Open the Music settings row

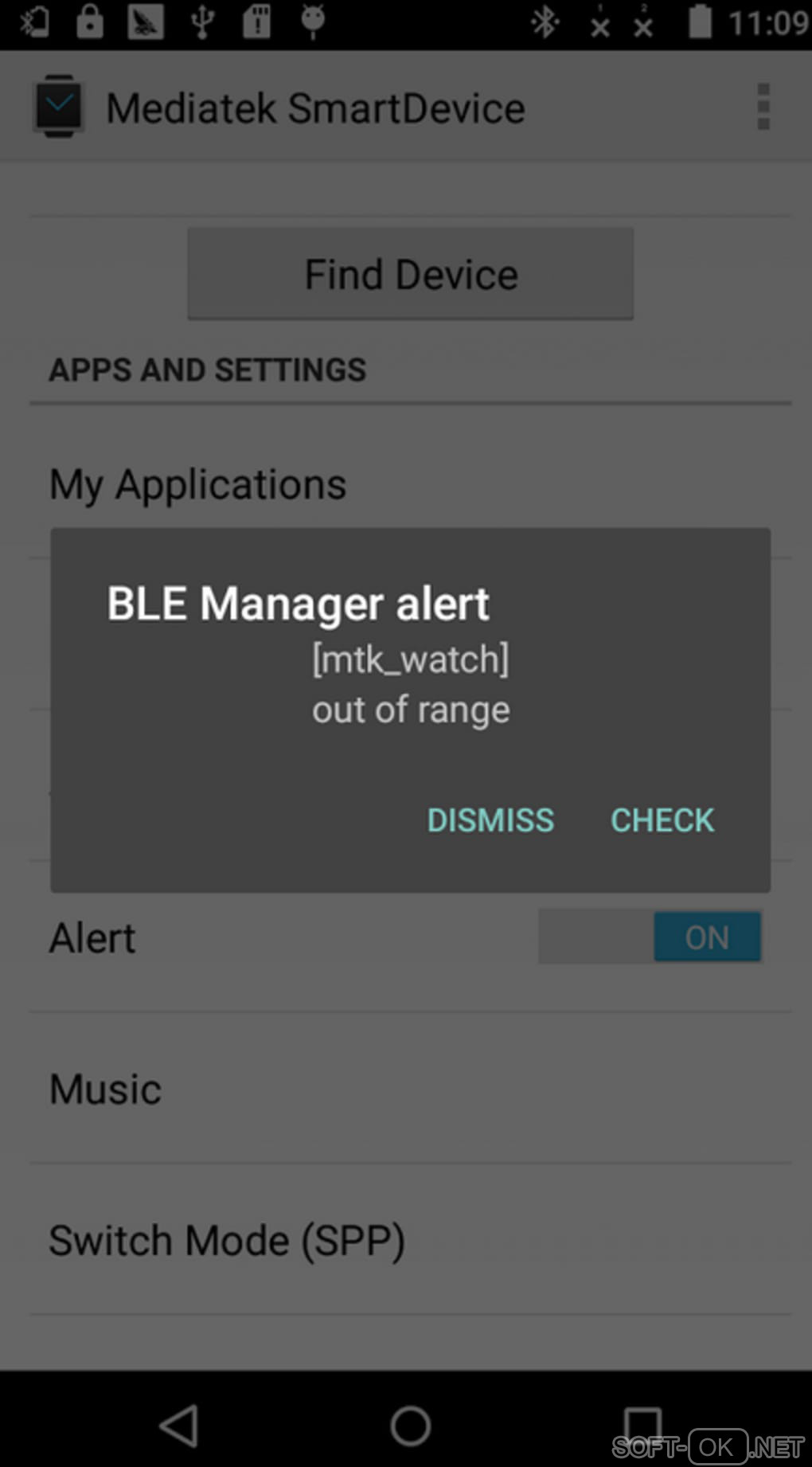click(106, 1089)
